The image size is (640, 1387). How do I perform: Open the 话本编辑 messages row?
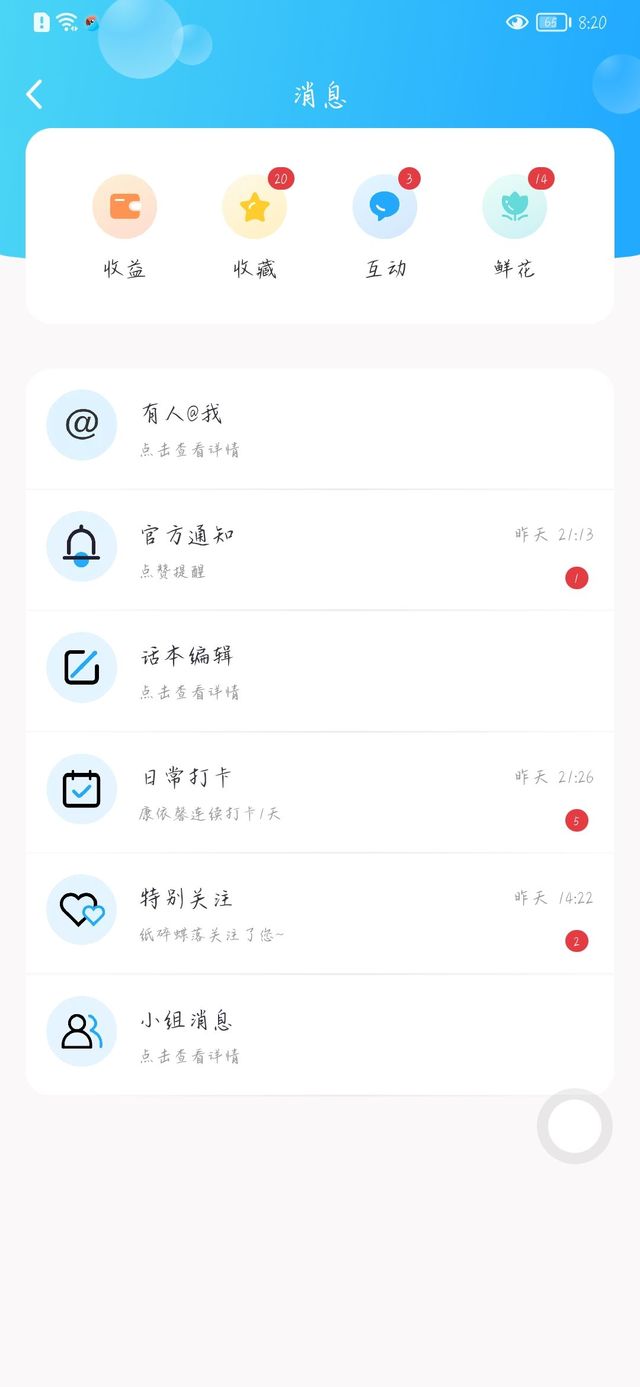[320, 671]
